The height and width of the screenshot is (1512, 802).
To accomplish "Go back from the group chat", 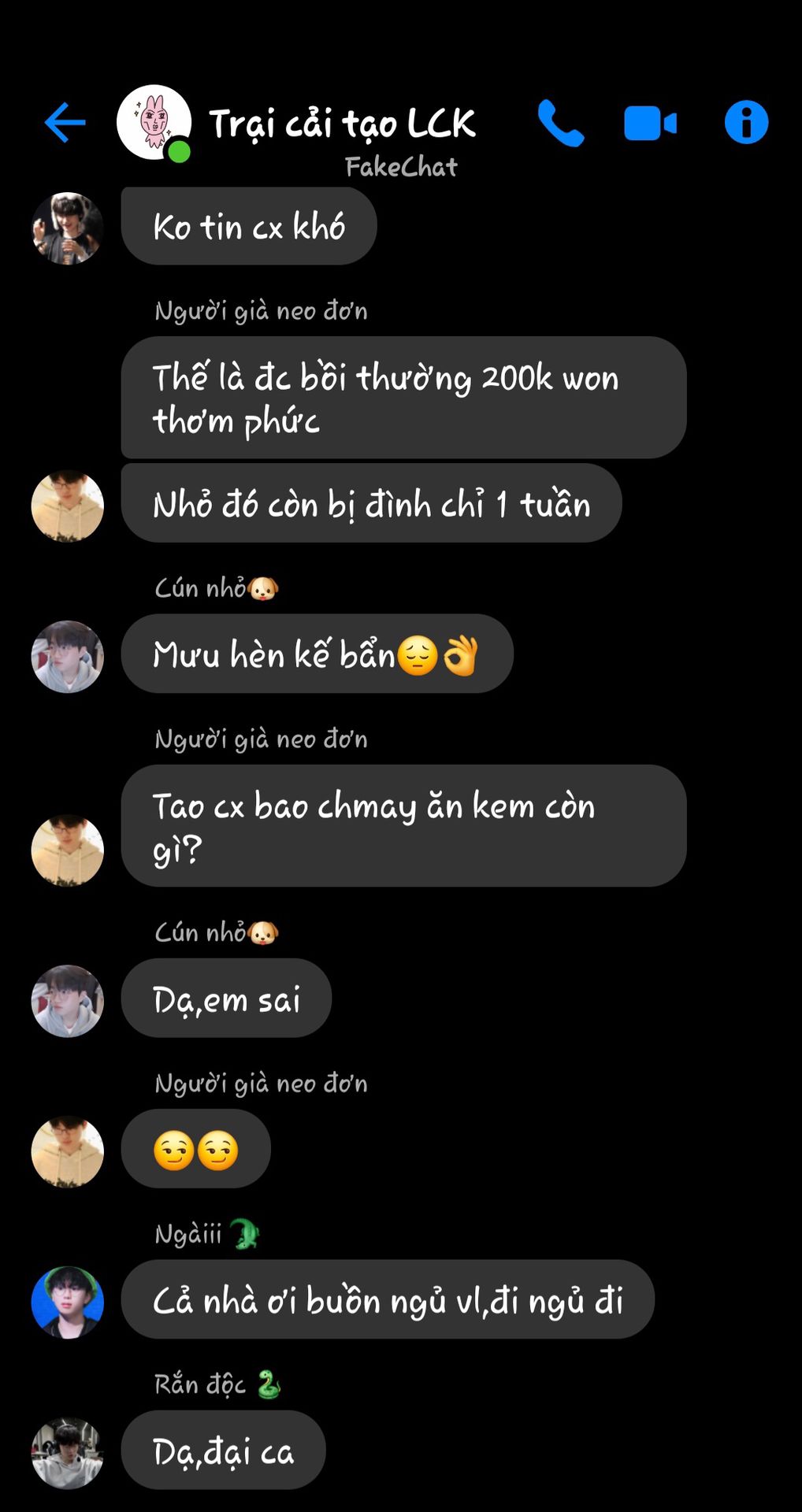I will coord(65,123).
